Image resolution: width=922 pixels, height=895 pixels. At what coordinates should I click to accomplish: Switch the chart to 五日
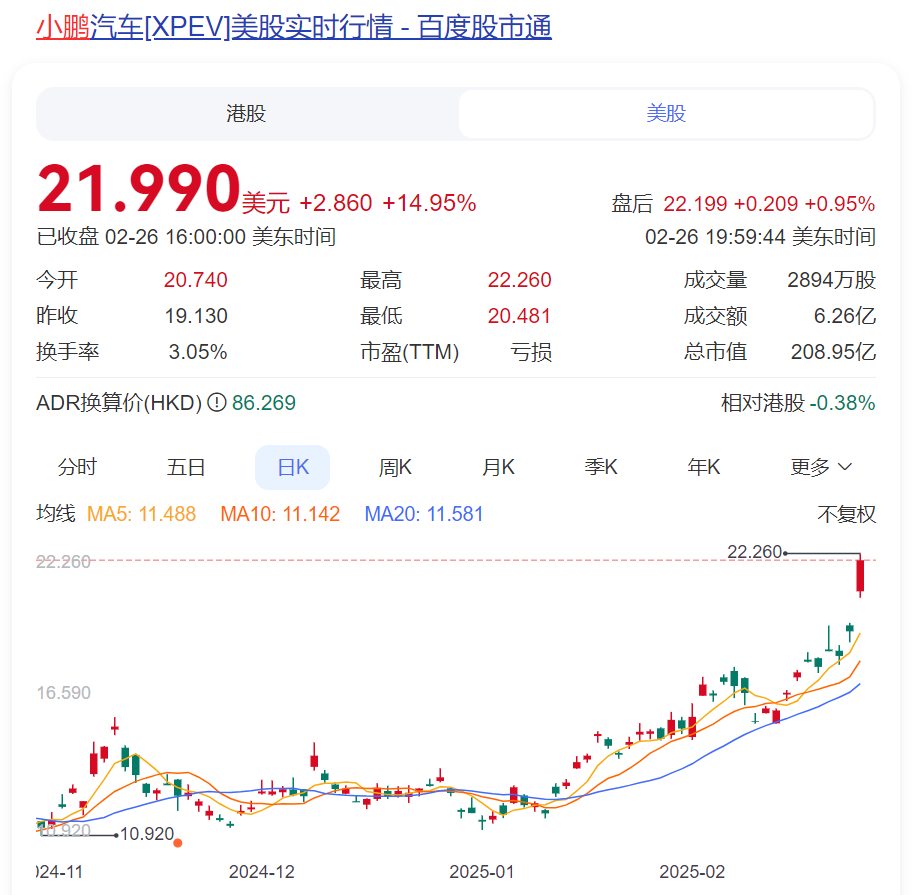(x=186, y=467)
